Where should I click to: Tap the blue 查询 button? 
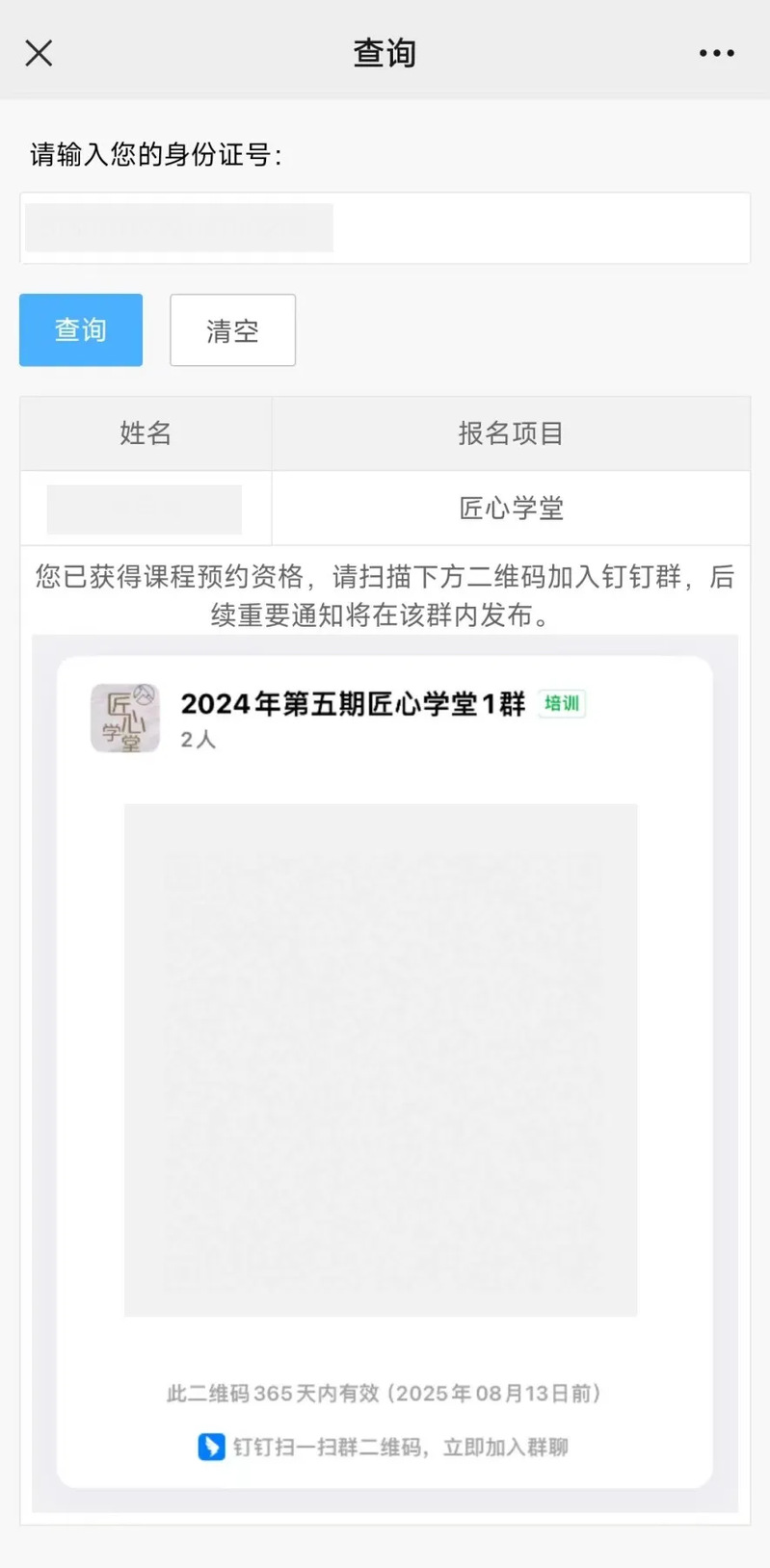tap(81, 330)
